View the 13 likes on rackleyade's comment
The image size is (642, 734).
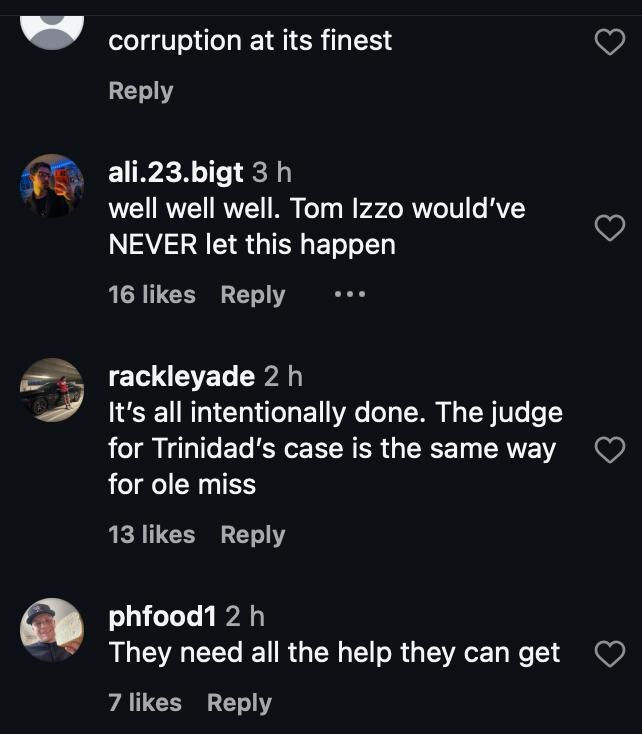coord(152,535)
